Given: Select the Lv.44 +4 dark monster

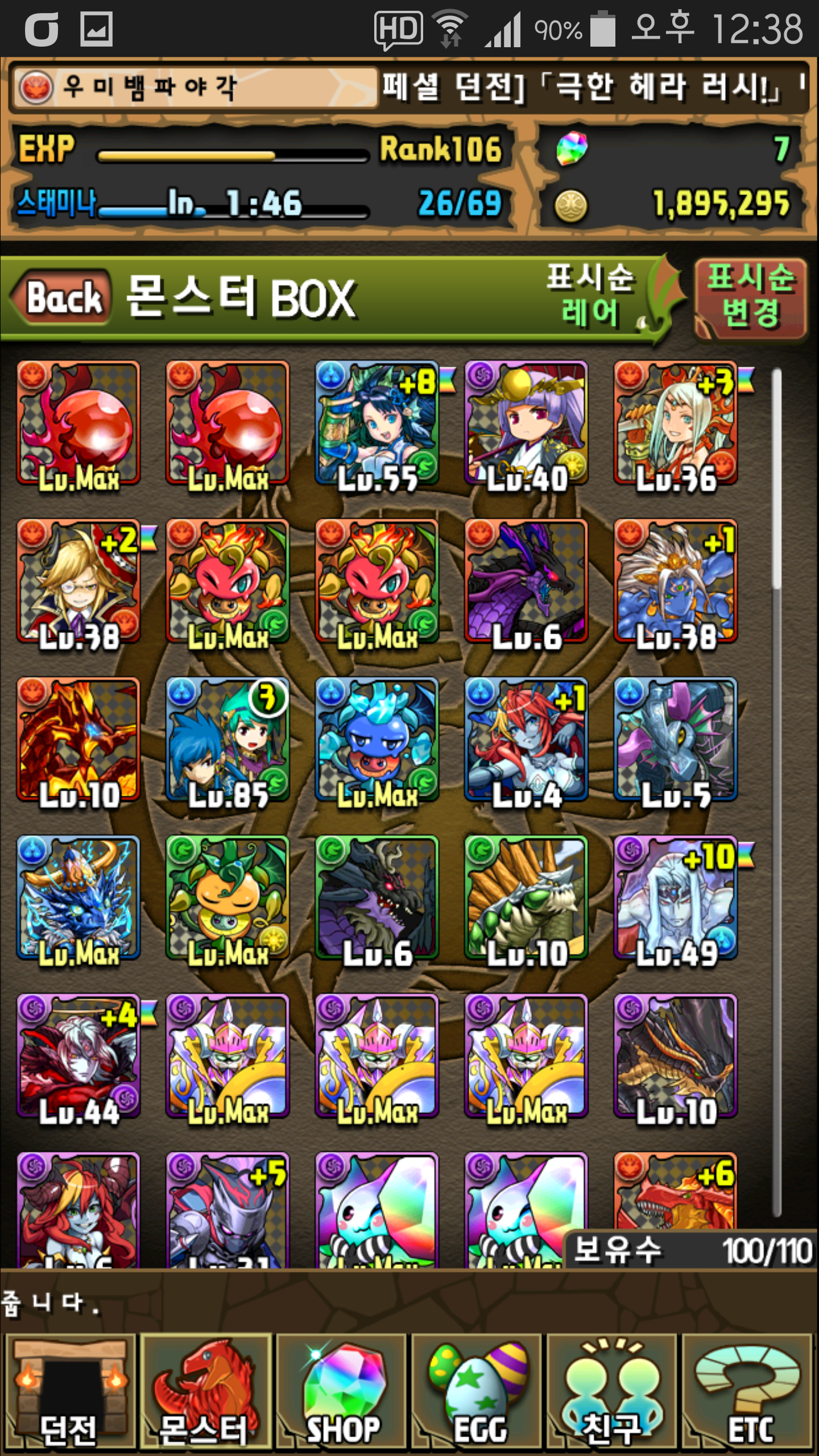Looking at the screenshot, I should 78,1056.
